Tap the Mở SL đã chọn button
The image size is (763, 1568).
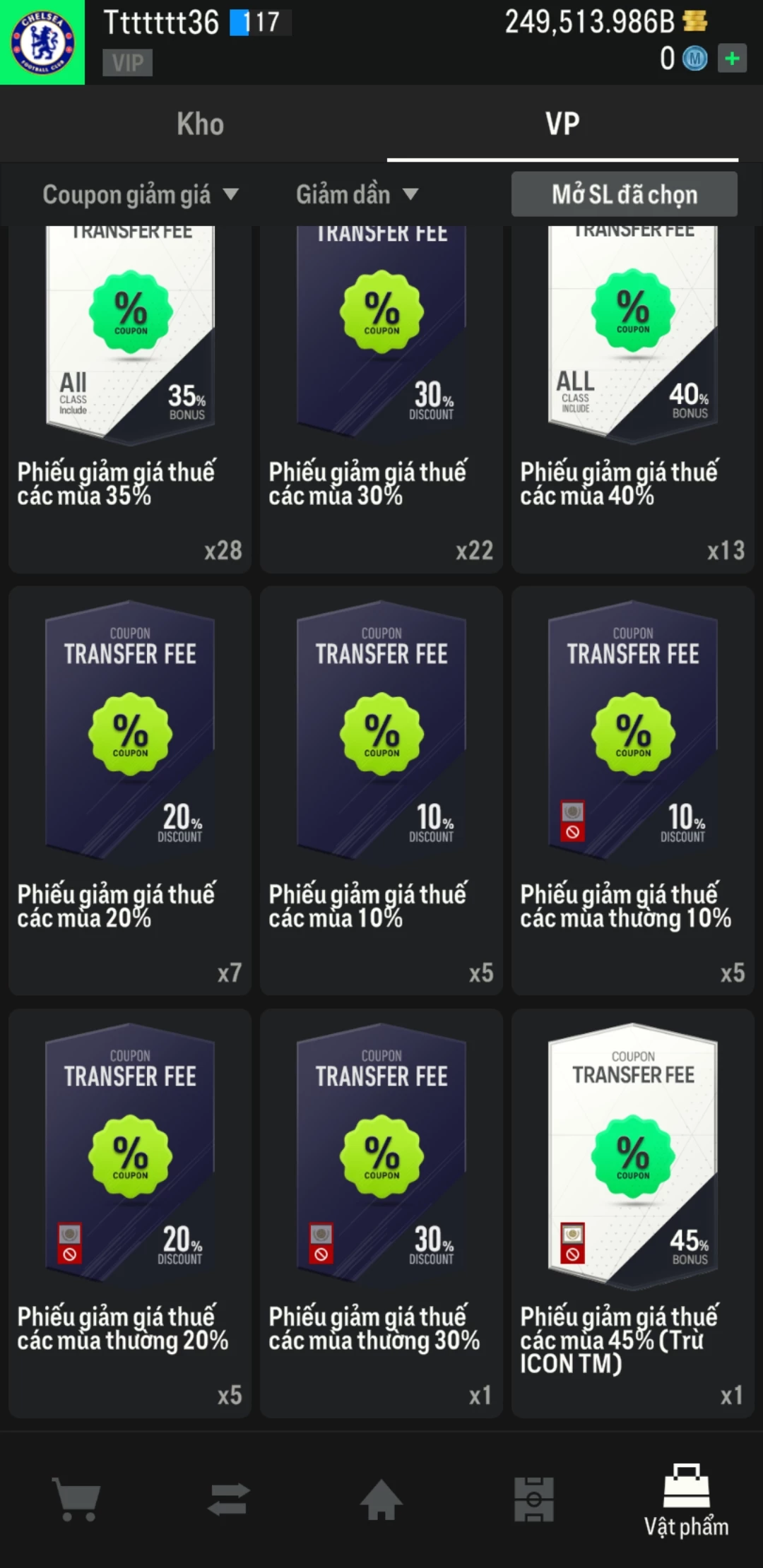click(625, 194)
